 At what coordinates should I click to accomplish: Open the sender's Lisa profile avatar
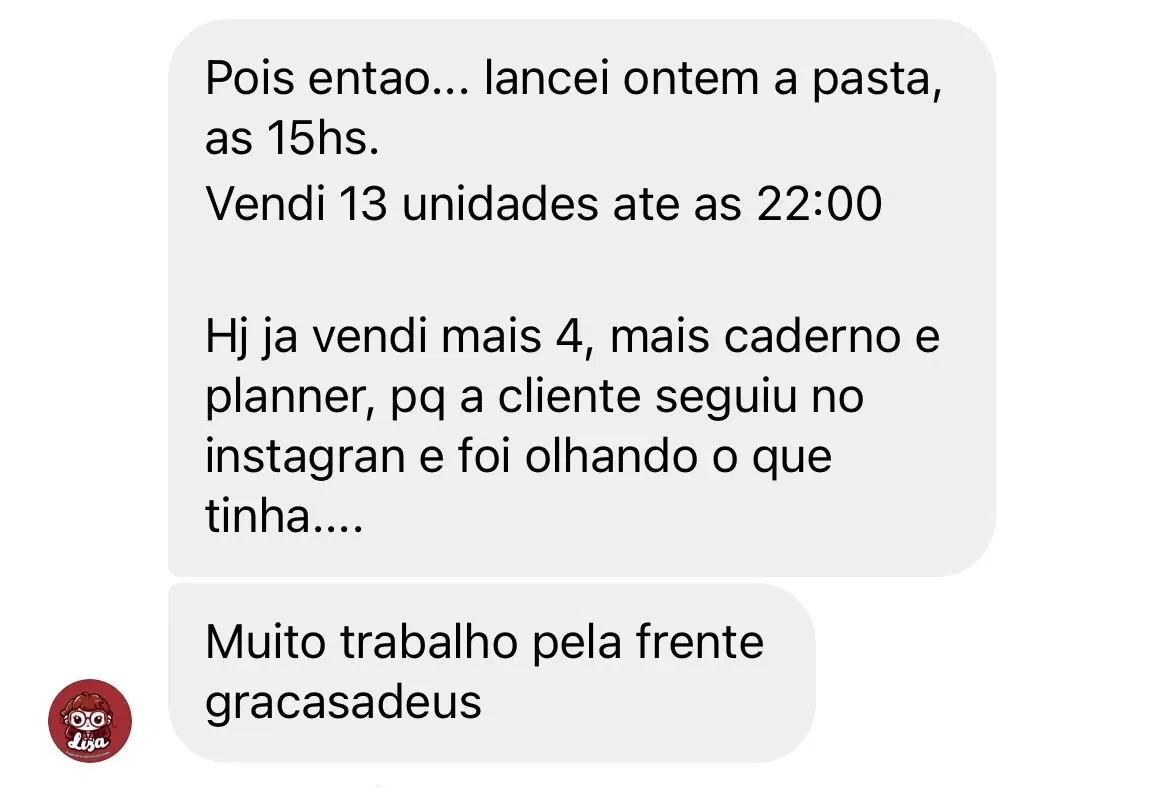click(x=90, y=721)
